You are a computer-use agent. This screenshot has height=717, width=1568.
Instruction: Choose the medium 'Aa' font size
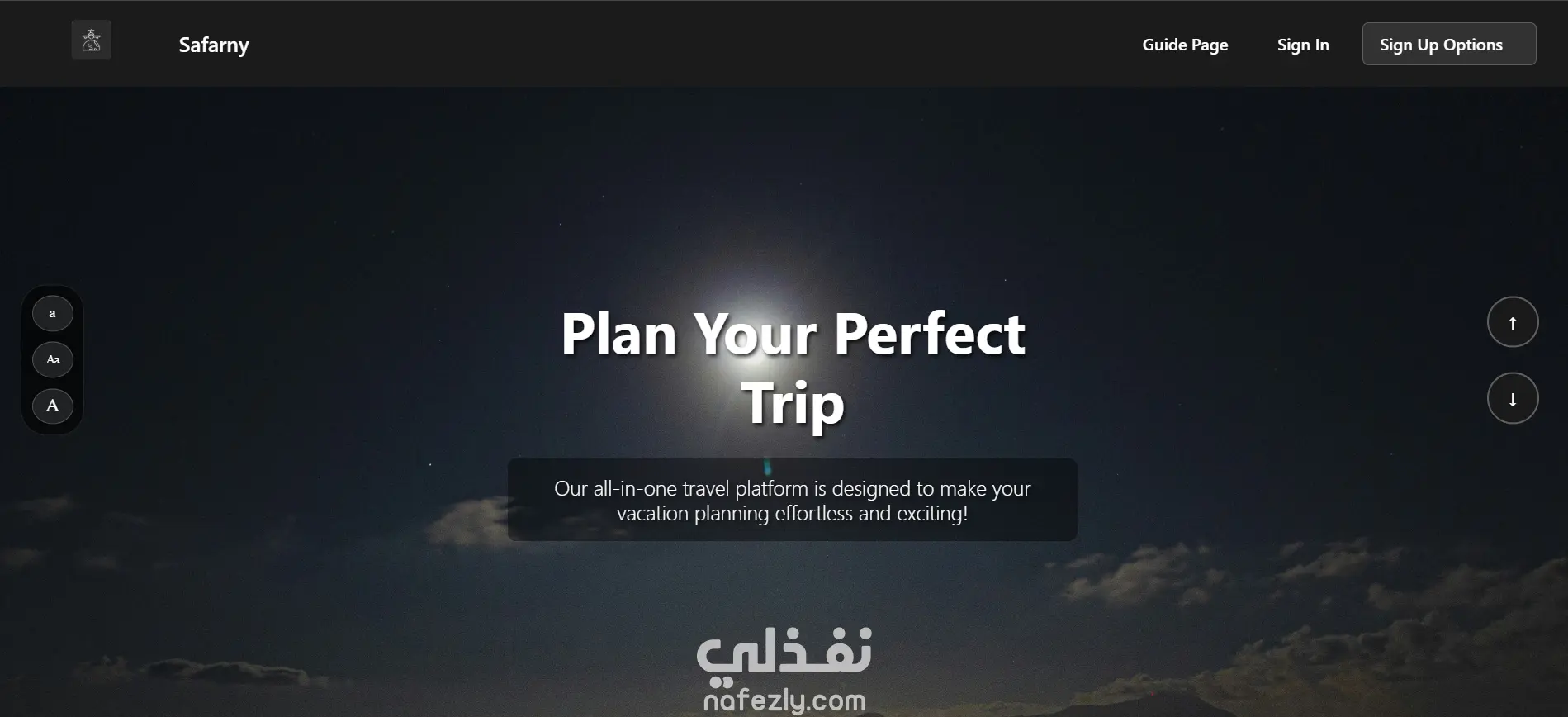click(53, 360)
